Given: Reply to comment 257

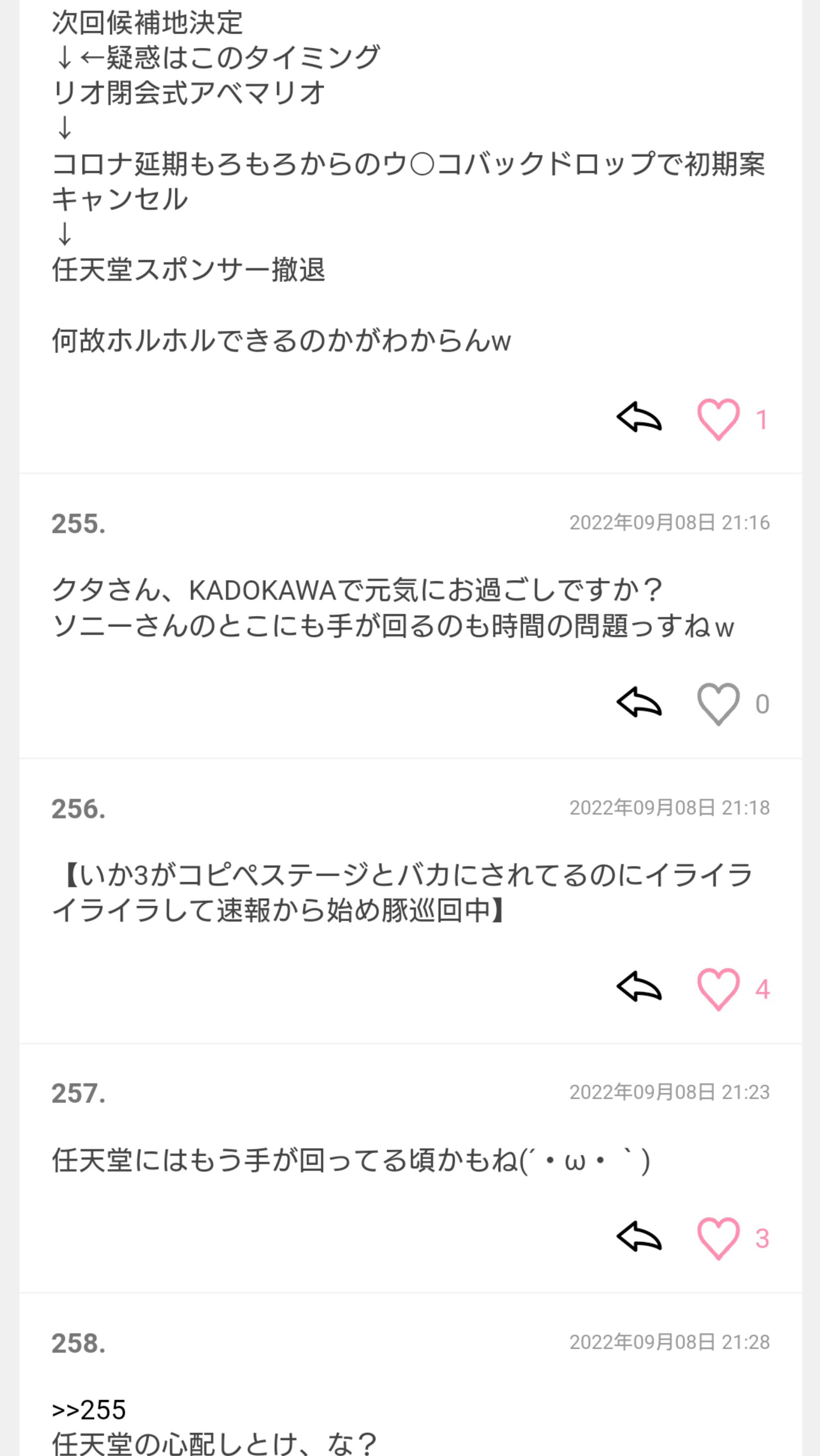Looking at the screenshot, I should pyautogui.click(x=638, y=1236).
